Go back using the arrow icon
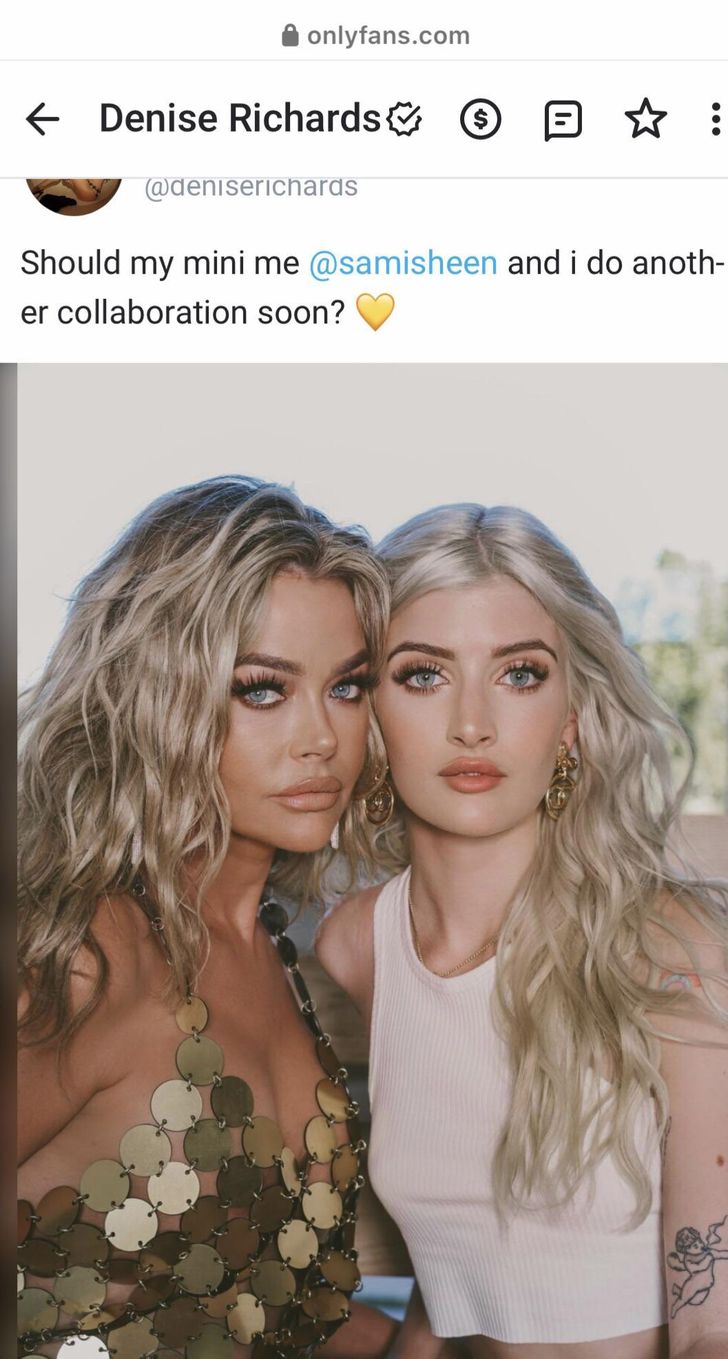Image resolution: width=728 pixels, height=1359 pixels. coord(42,120)
